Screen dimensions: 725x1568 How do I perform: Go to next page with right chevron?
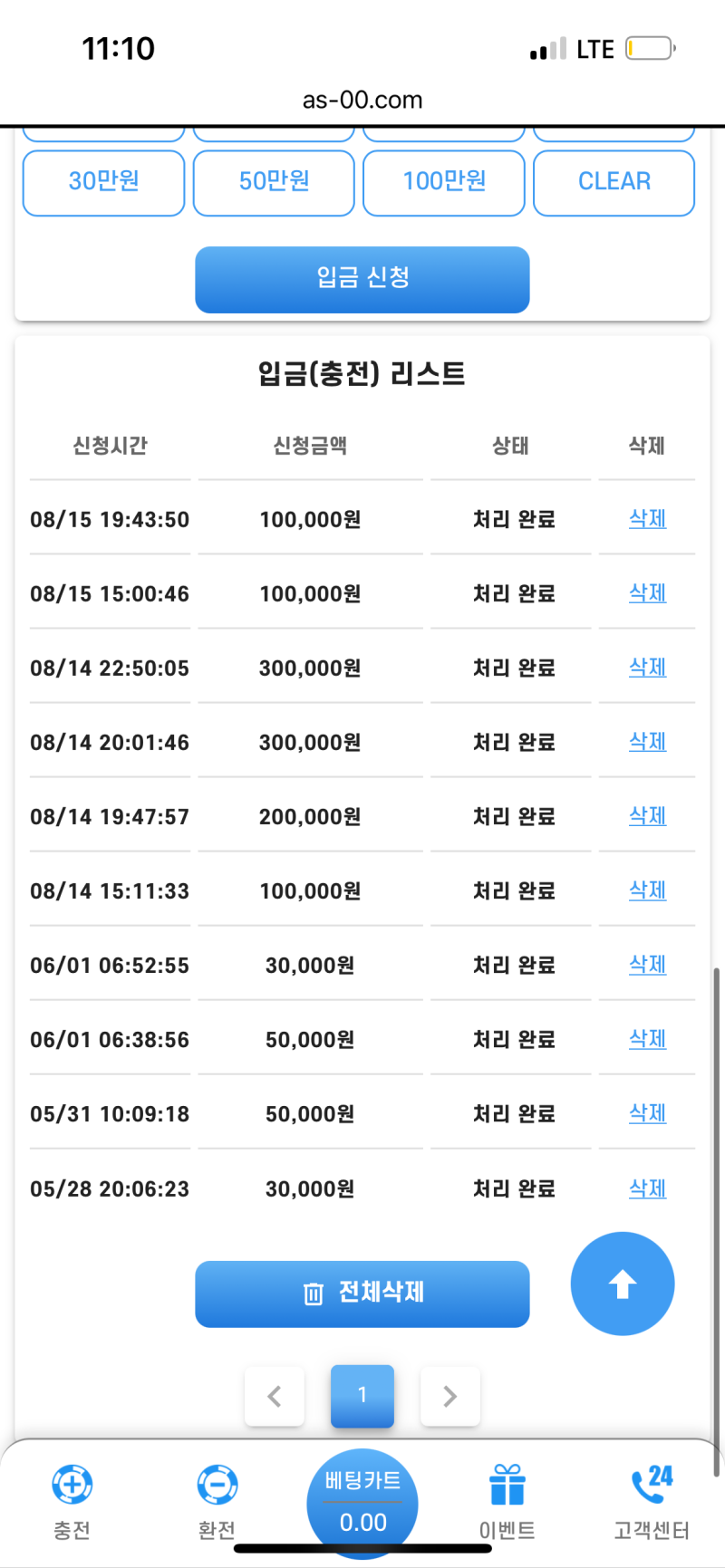[449, 1396]
